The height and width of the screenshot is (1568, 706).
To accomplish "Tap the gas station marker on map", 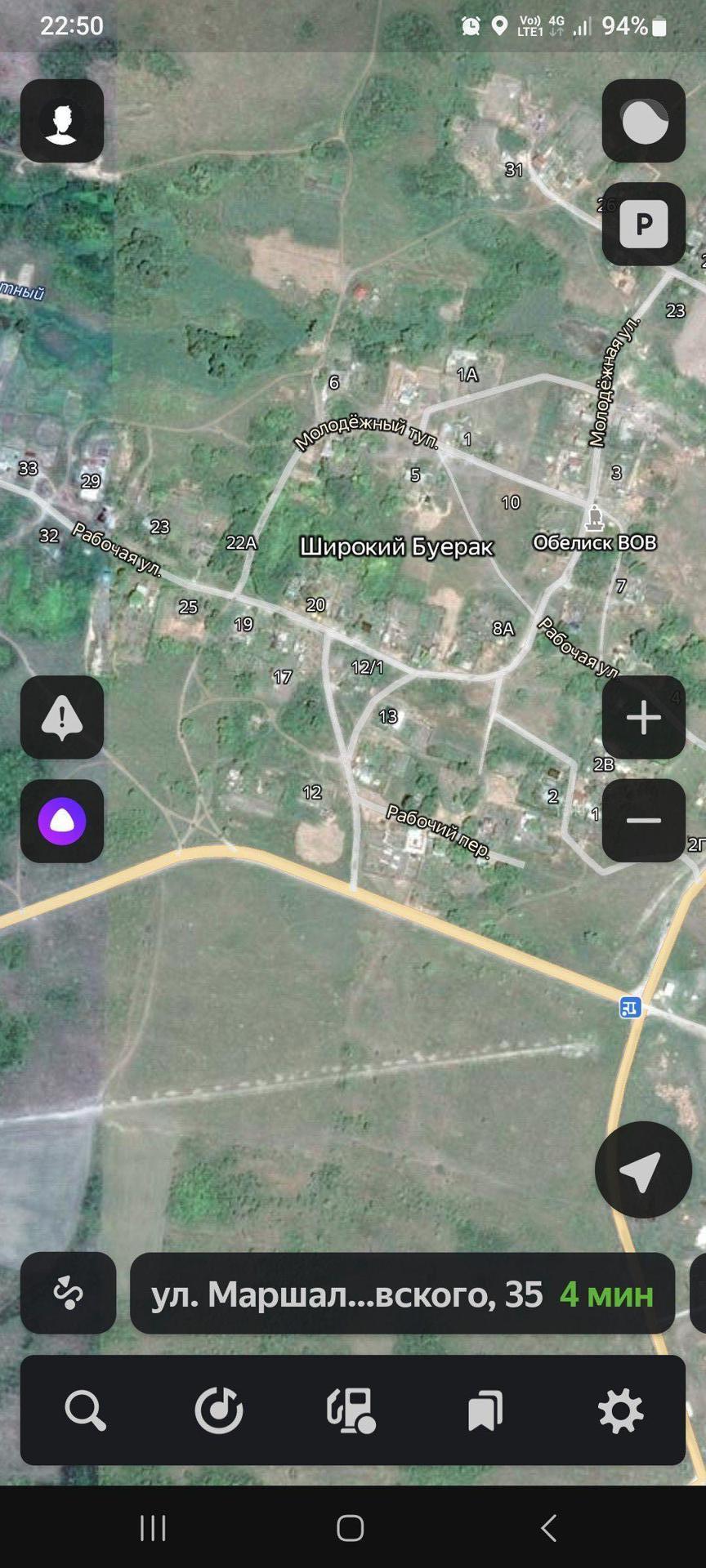I will coord(630,1008).
